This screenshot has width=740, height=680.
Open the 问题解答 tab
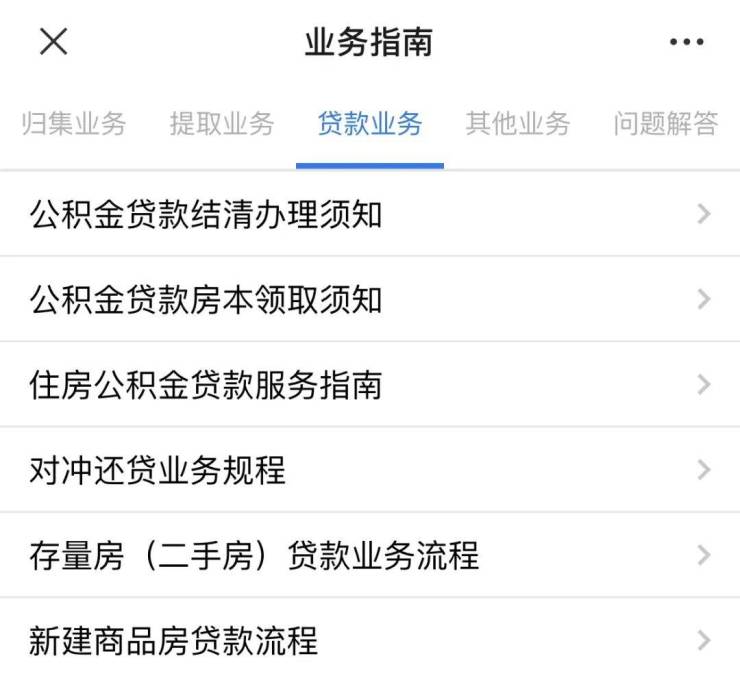tap(665, 124)
